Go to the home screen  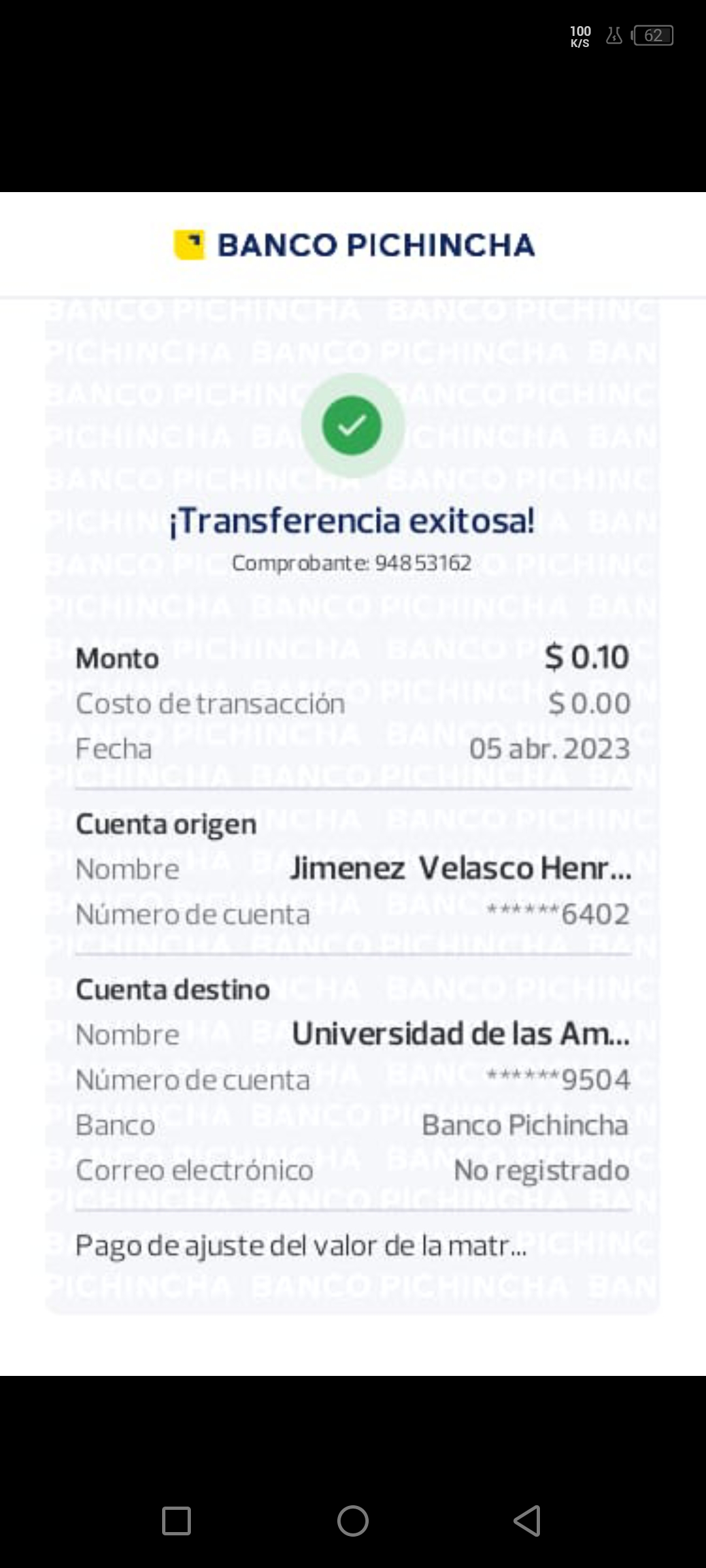(353, 1521)
